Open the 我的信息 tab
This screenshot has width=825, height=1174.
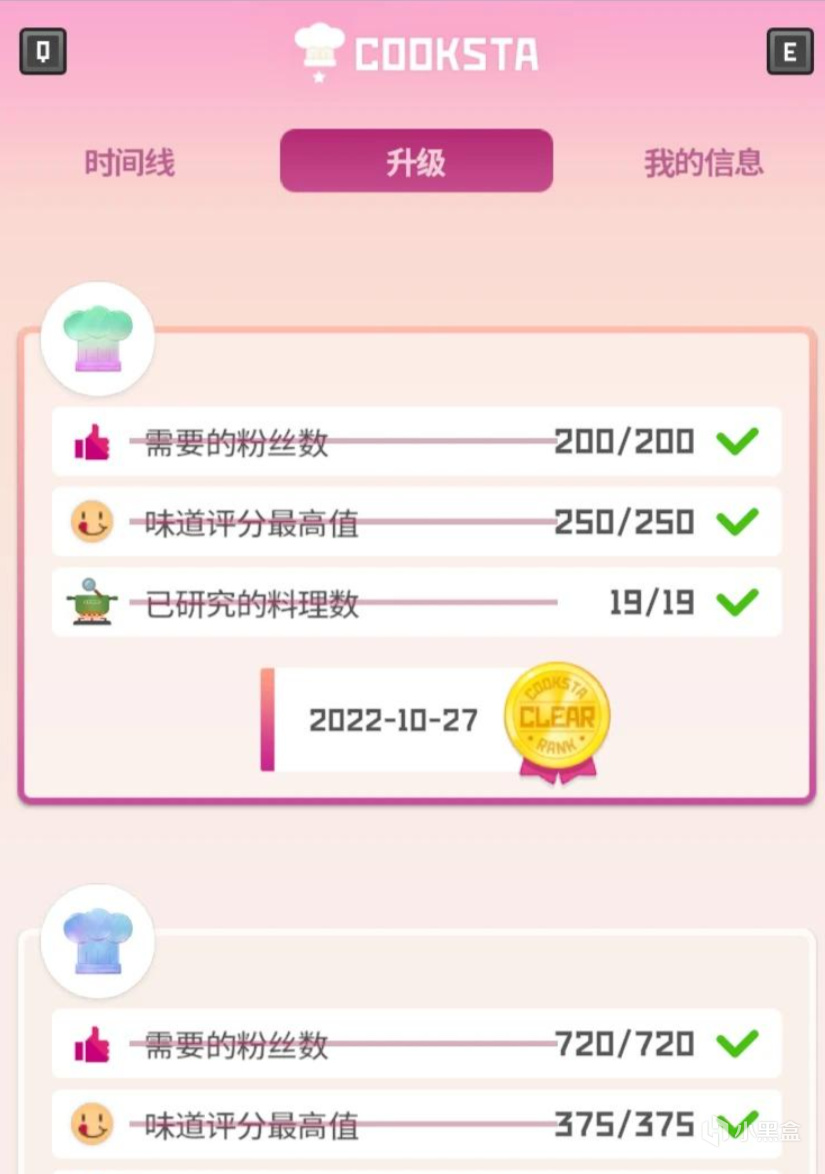click(x=703, y=162)
